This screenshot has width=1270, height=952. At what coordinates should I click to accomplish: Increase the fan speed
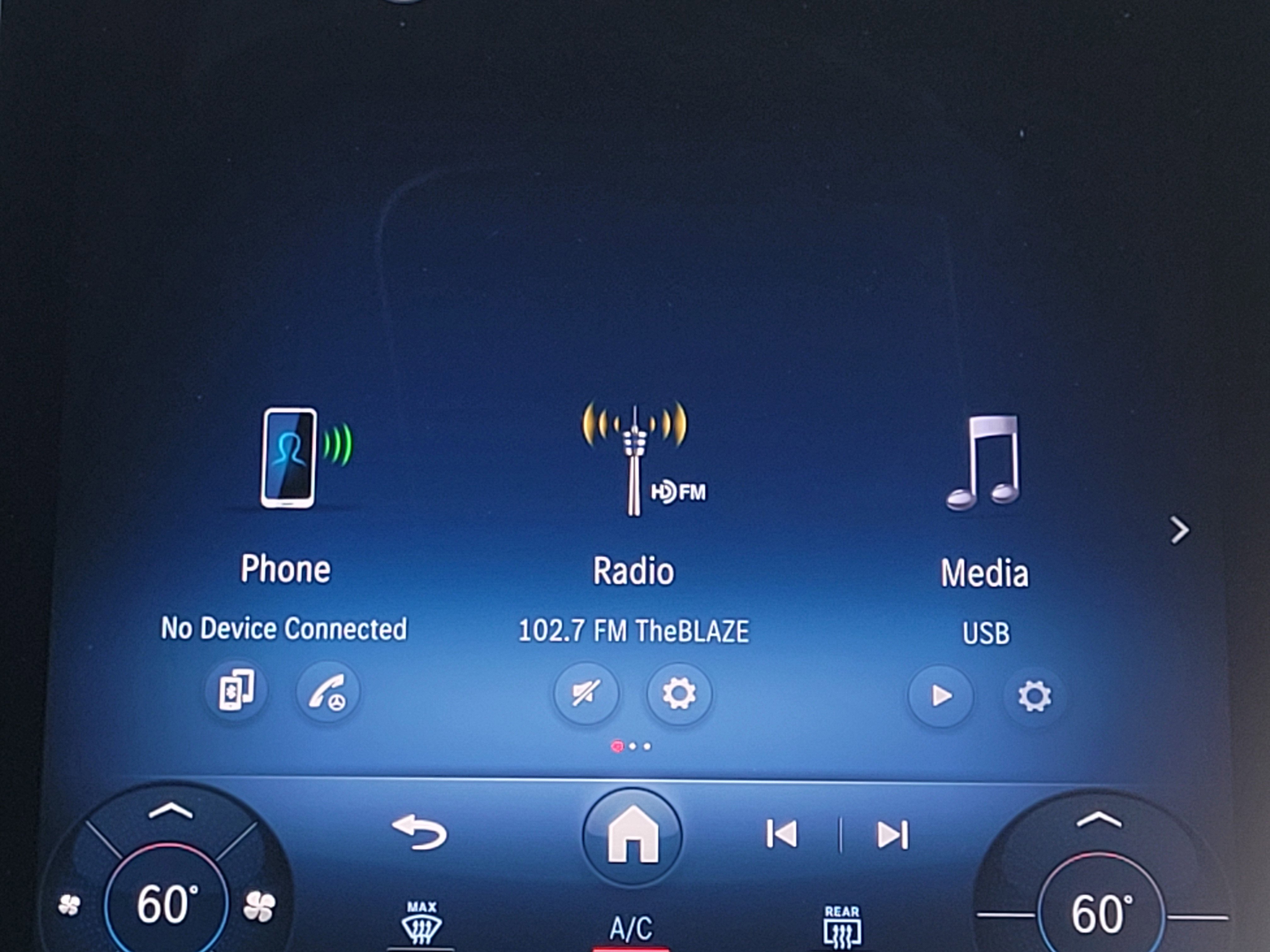(259, 906)
